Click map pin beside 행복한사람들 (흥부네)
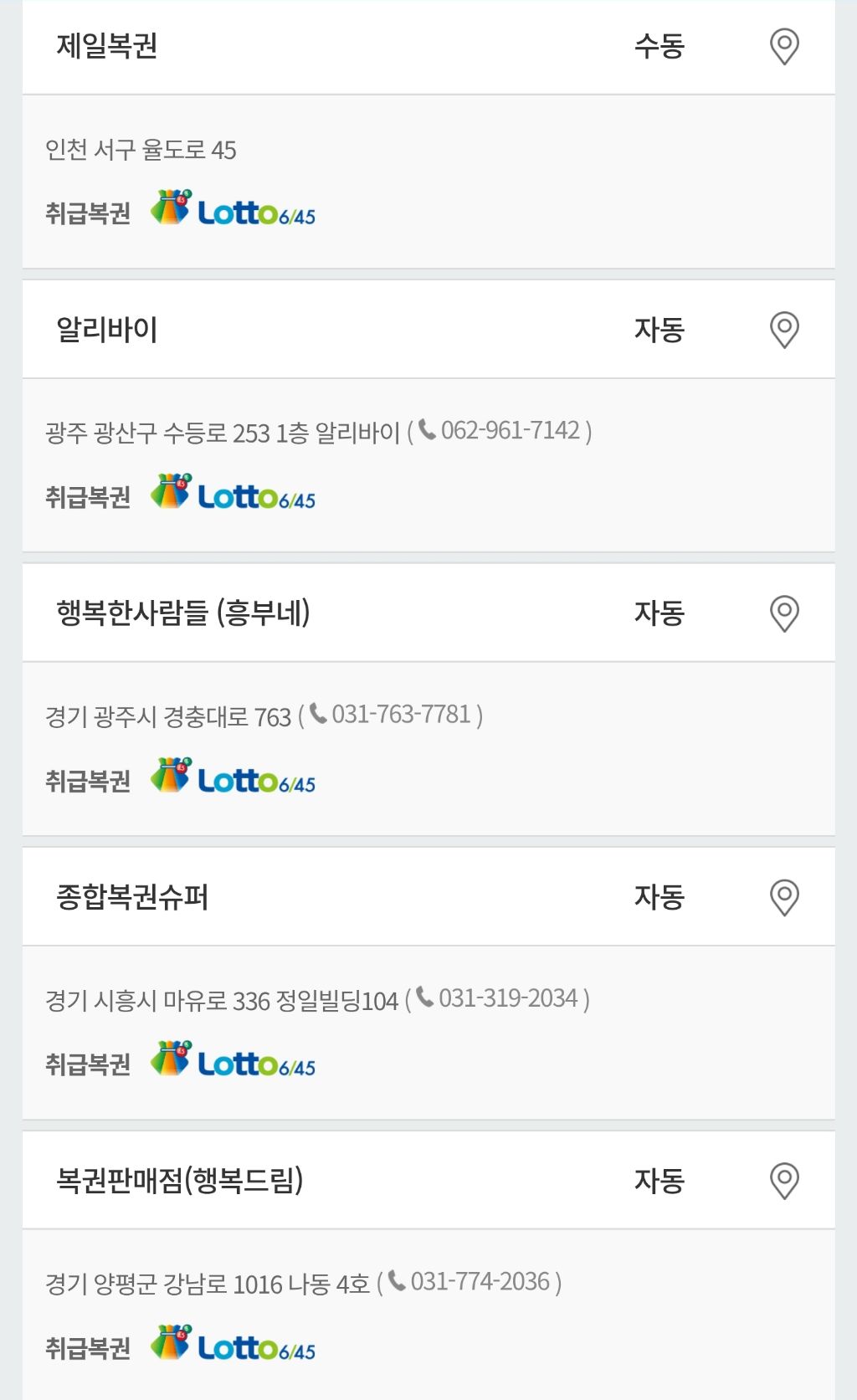Screen dimensions: 857x1400 [785, 613]
